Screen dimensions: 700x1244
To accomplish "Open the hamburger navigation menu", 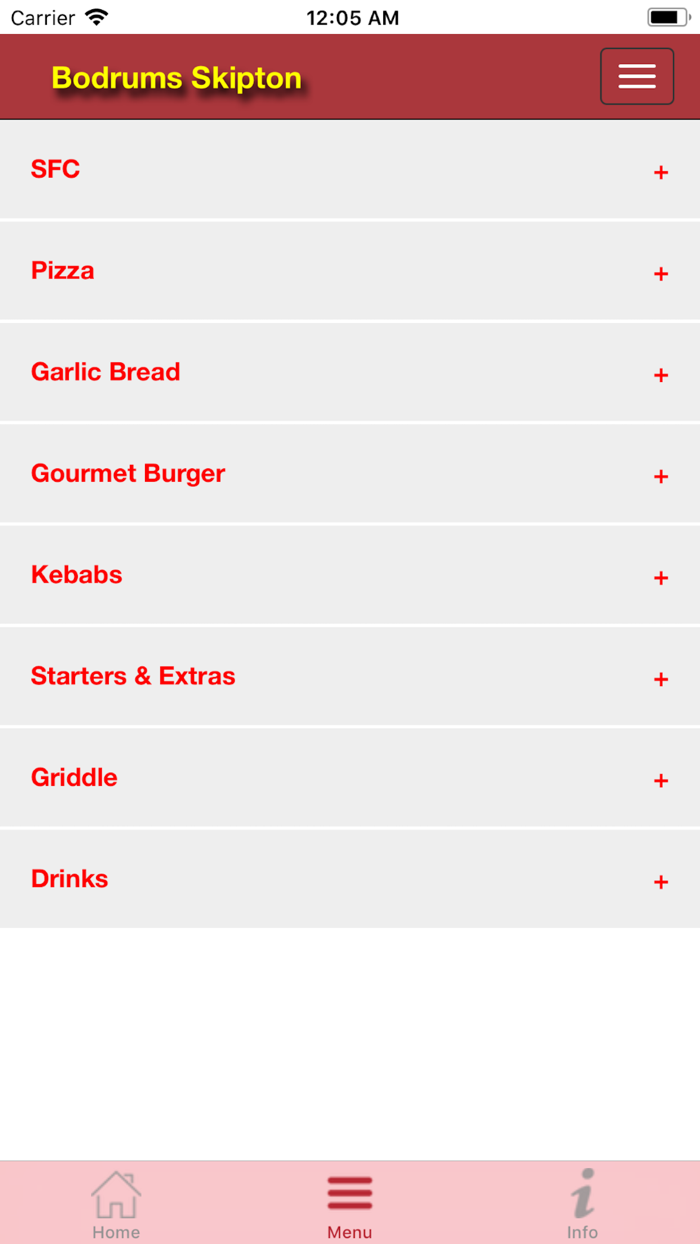I will click(x=636, y=76).
